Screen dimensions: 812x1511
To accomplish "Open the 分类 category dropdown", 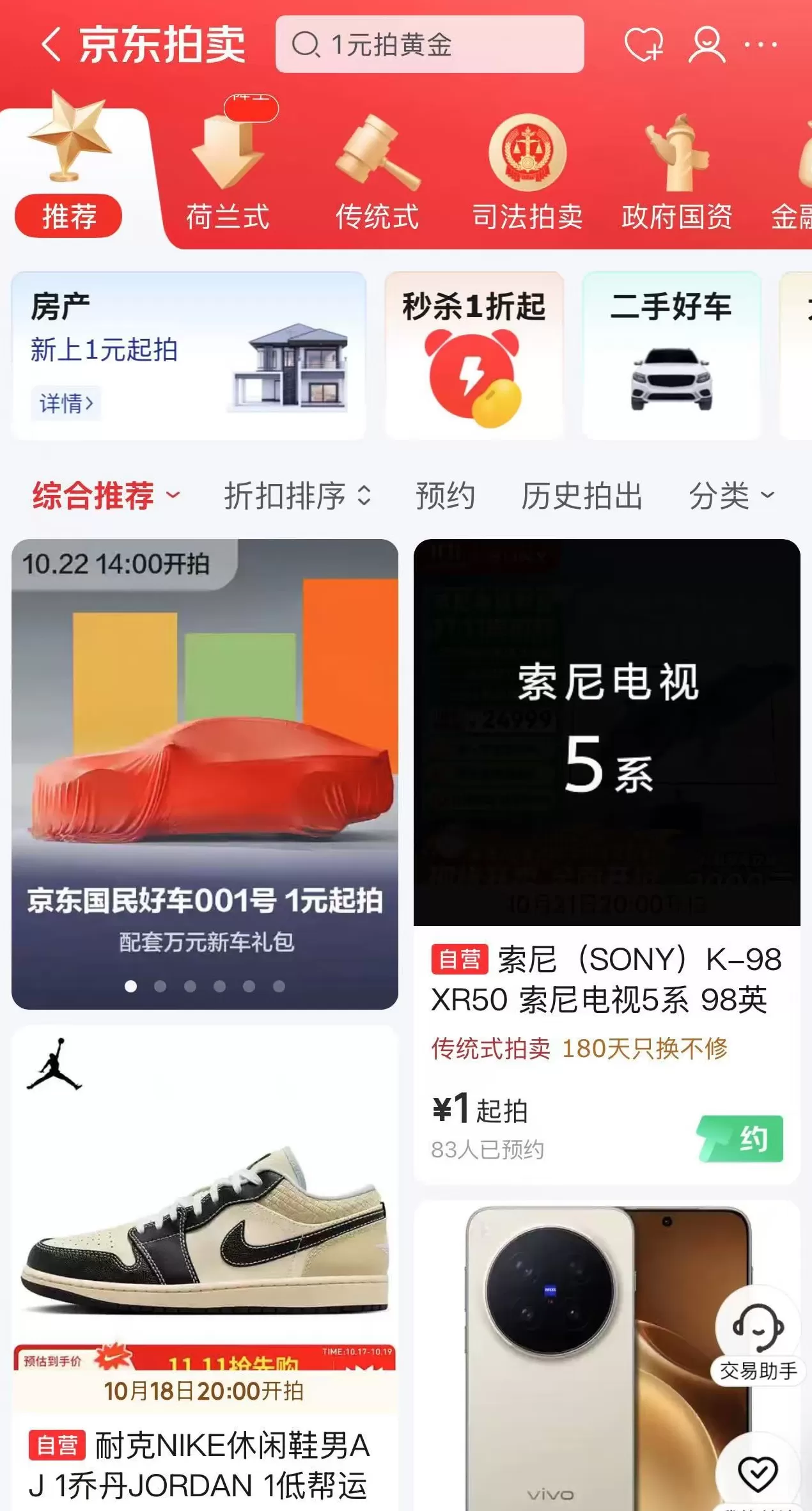I will pos(733,497).
